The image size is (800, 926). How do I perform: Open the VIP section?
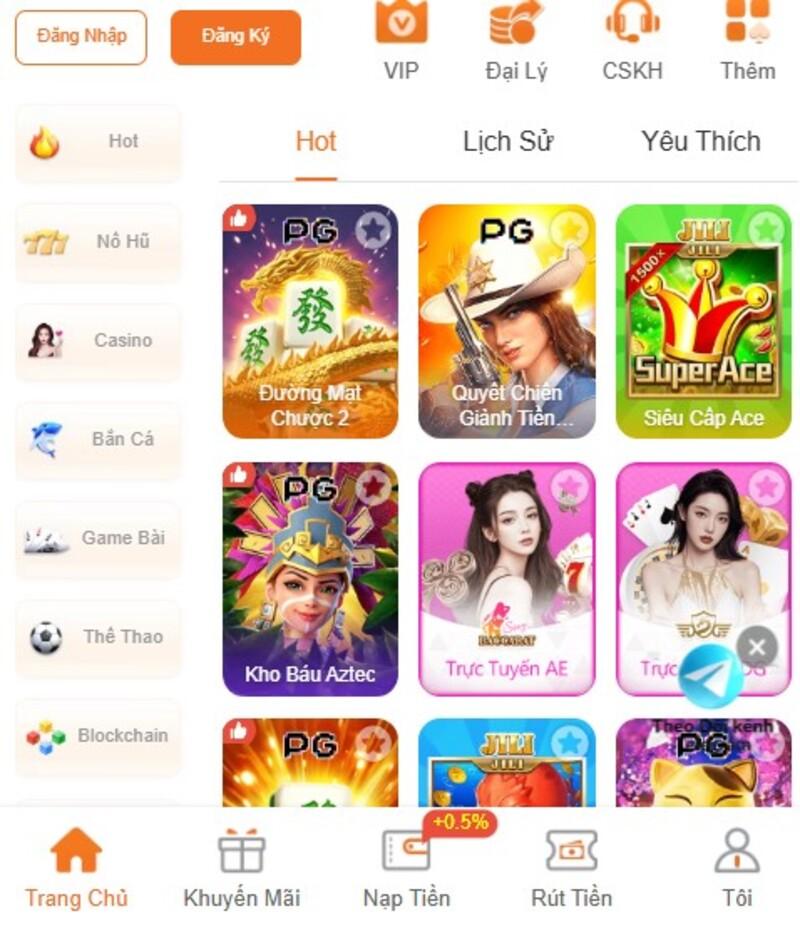tap(401, 42)
